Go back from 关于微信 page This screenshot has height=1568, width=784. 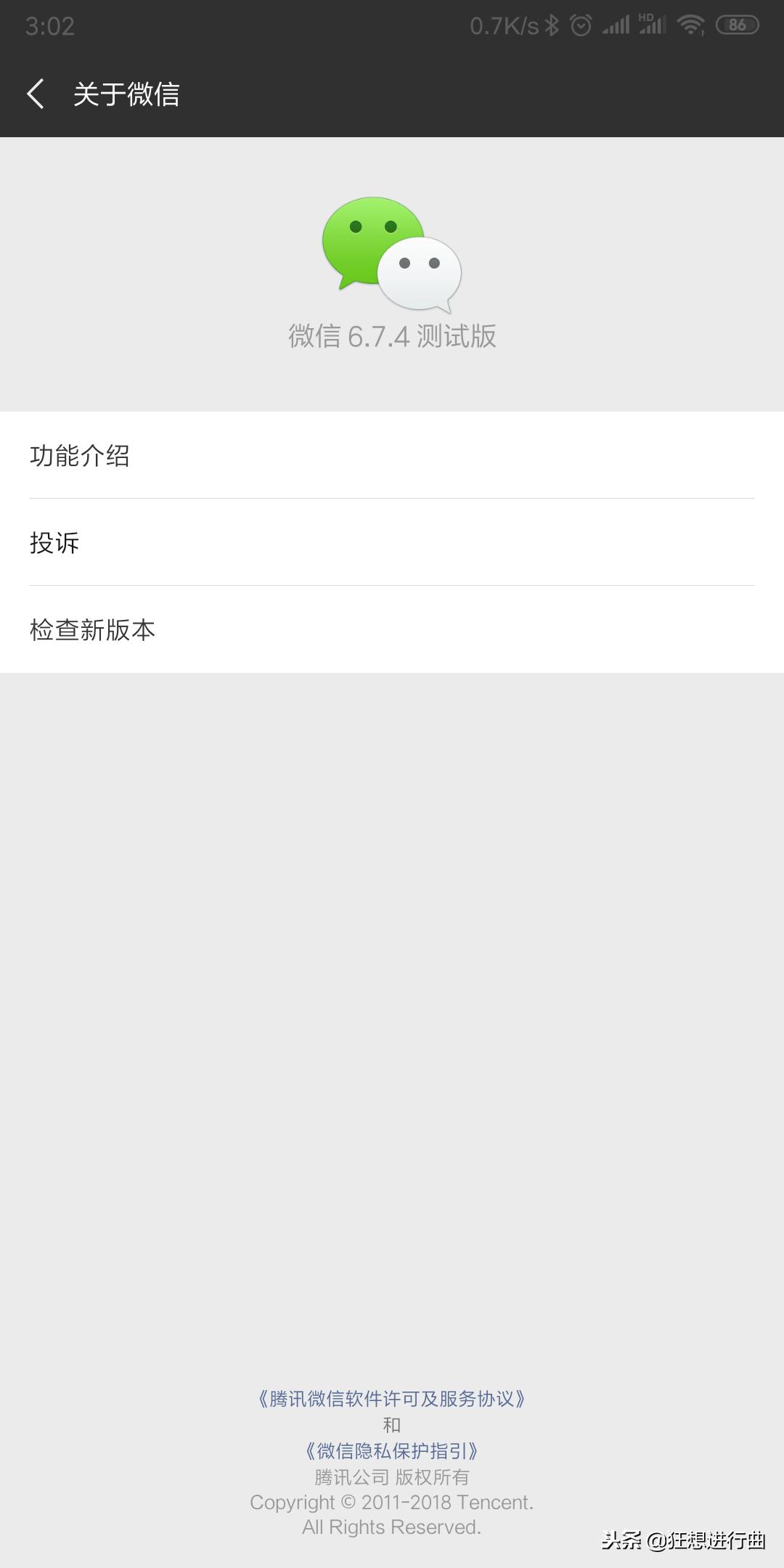(36, 94)
